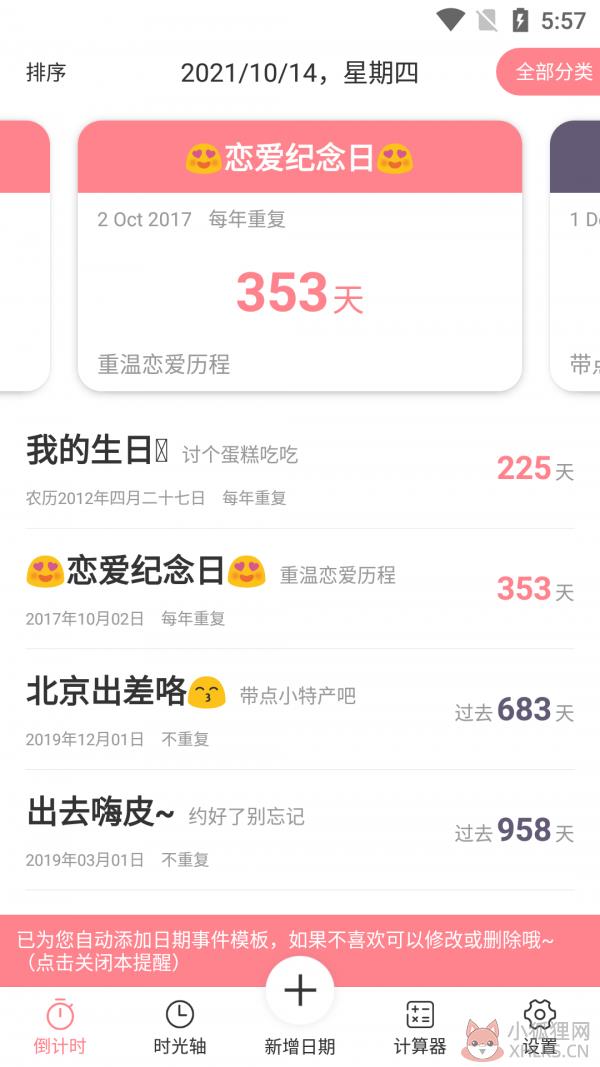Open the 全部分类 category filter

[x=550, y=71]
